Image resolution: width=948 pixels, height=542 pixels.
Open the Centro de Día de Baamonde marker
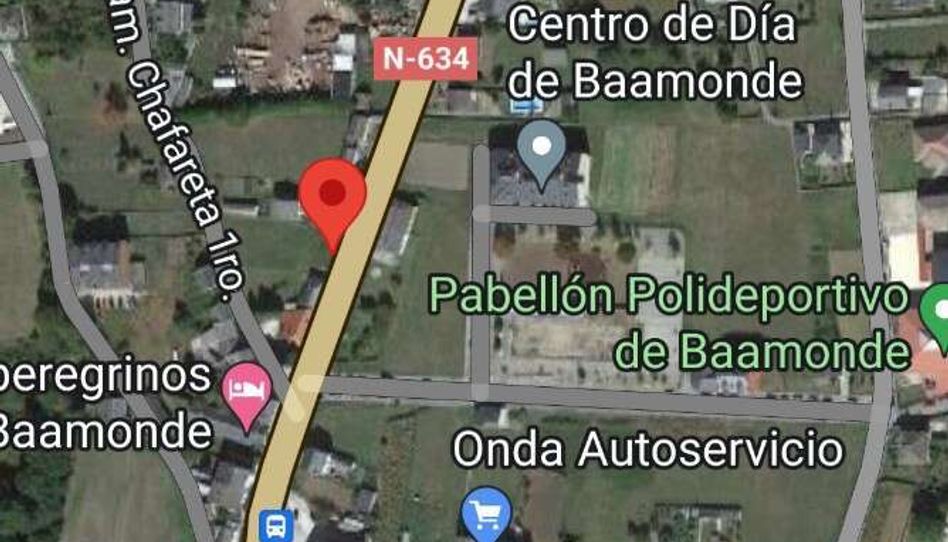pos(542,152)
